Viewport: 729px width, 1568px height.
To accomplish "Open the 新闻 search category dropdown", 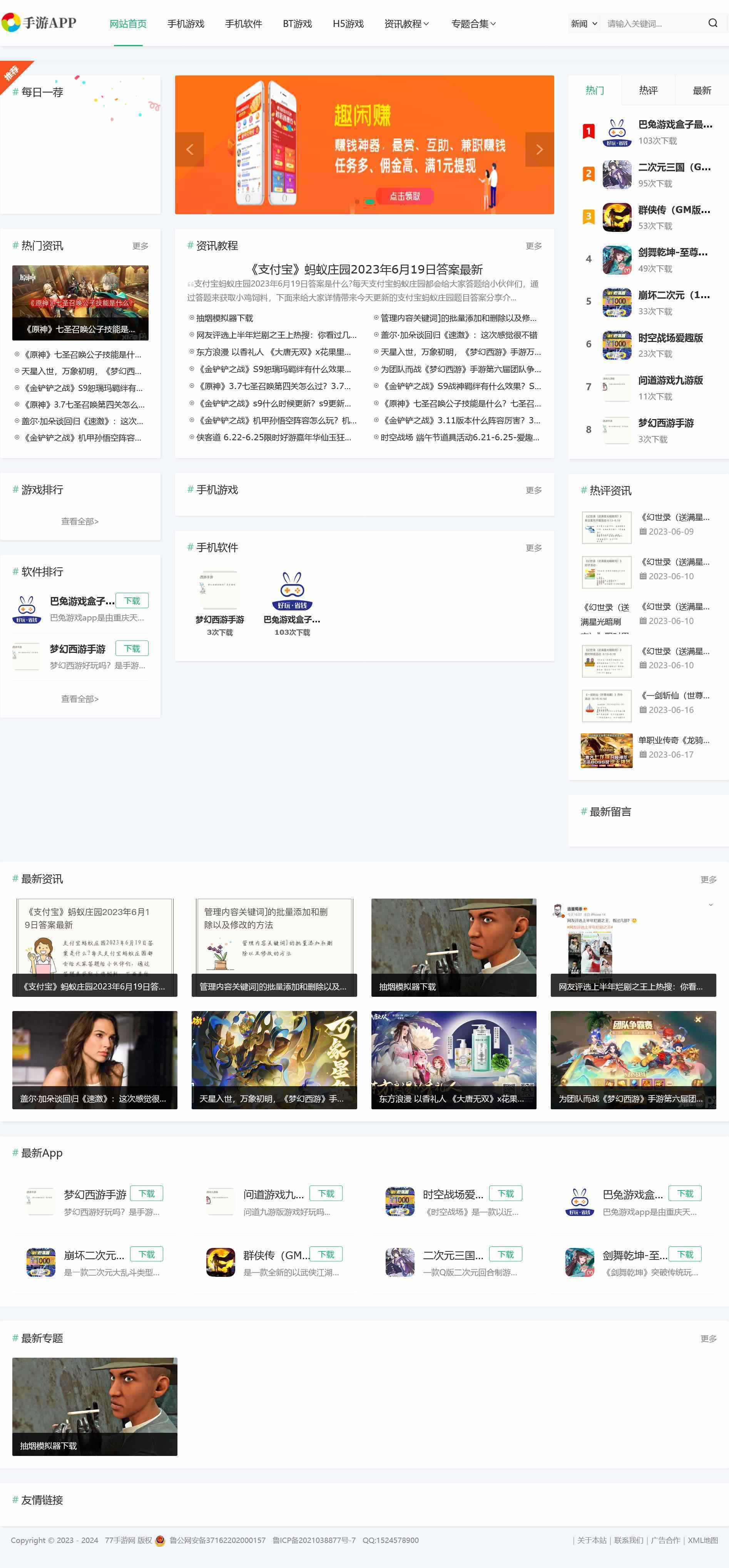I will tap(584, 24).
